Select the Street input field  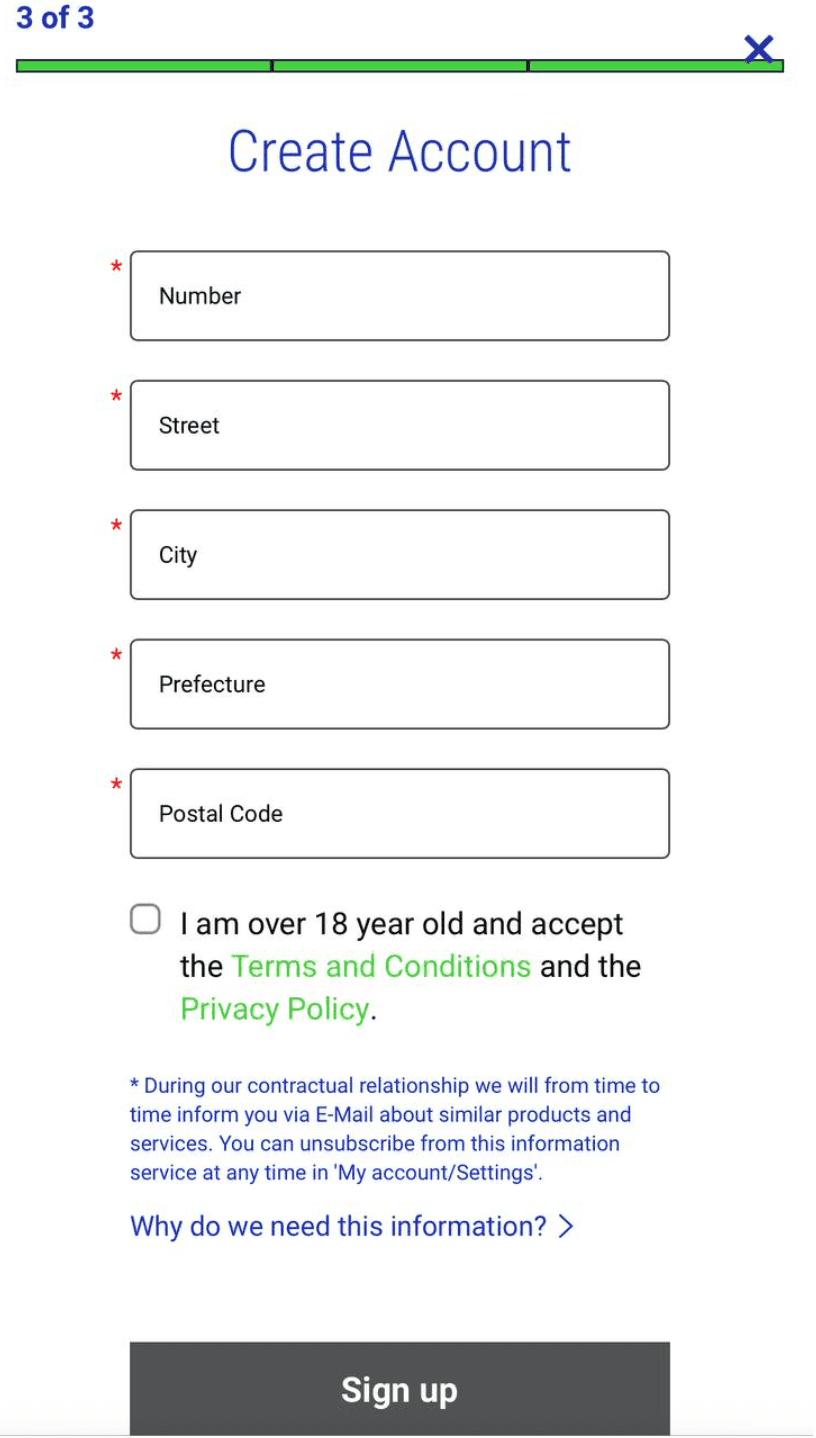399,425
